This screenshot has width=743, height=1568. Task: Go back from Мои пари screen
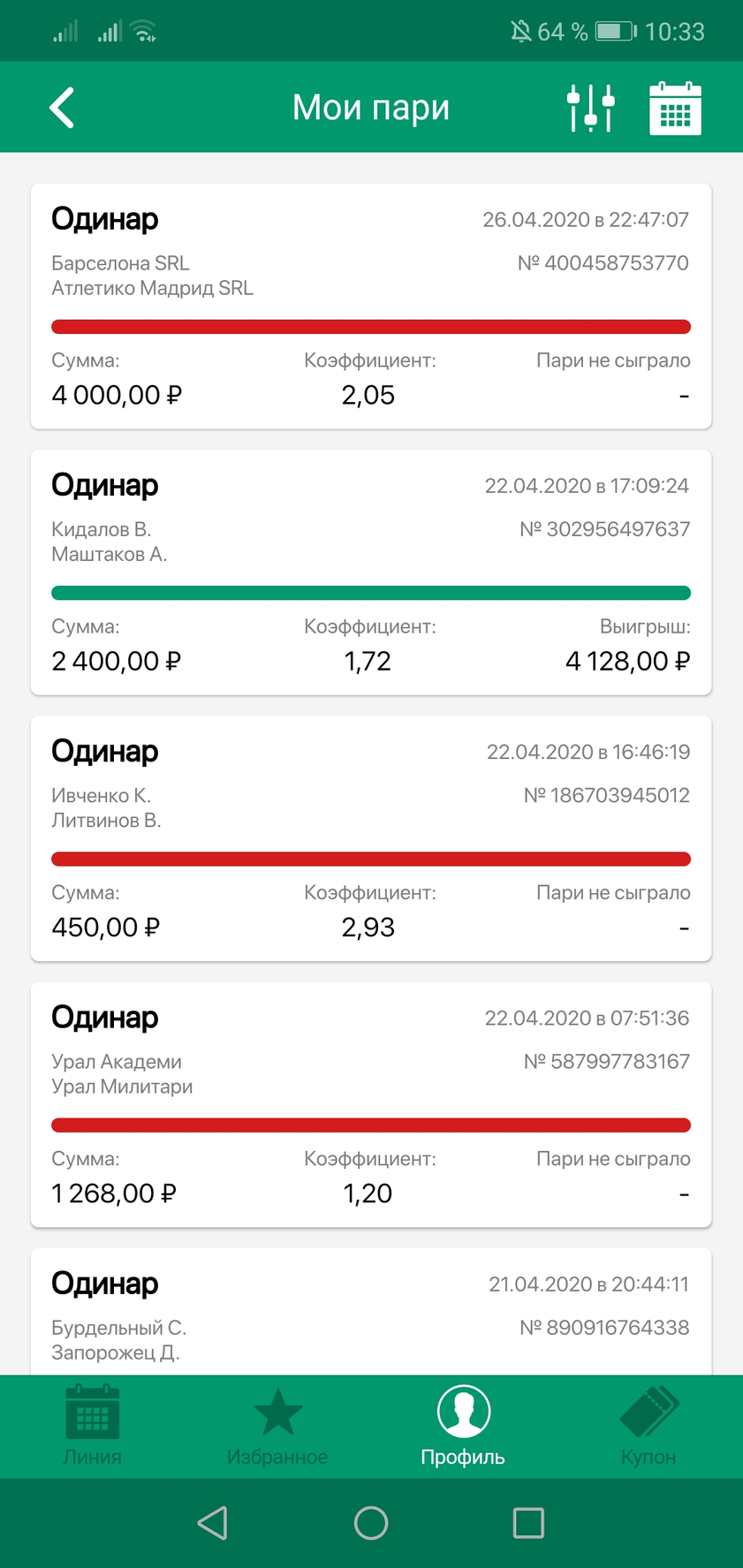[x=62, y=108]
